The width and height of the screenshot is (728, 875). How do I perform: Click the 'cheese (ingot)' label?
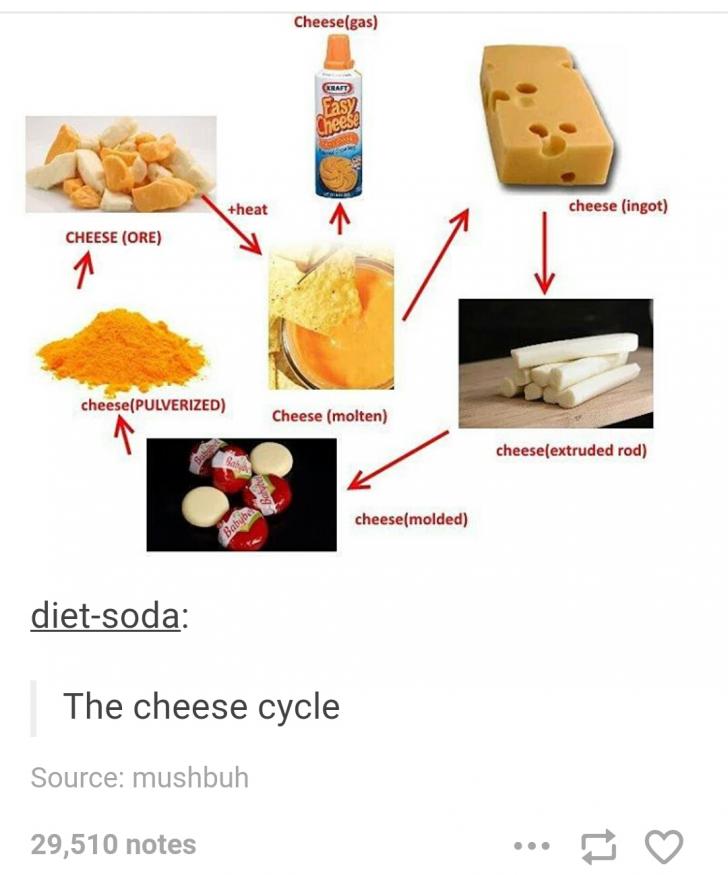618,207
